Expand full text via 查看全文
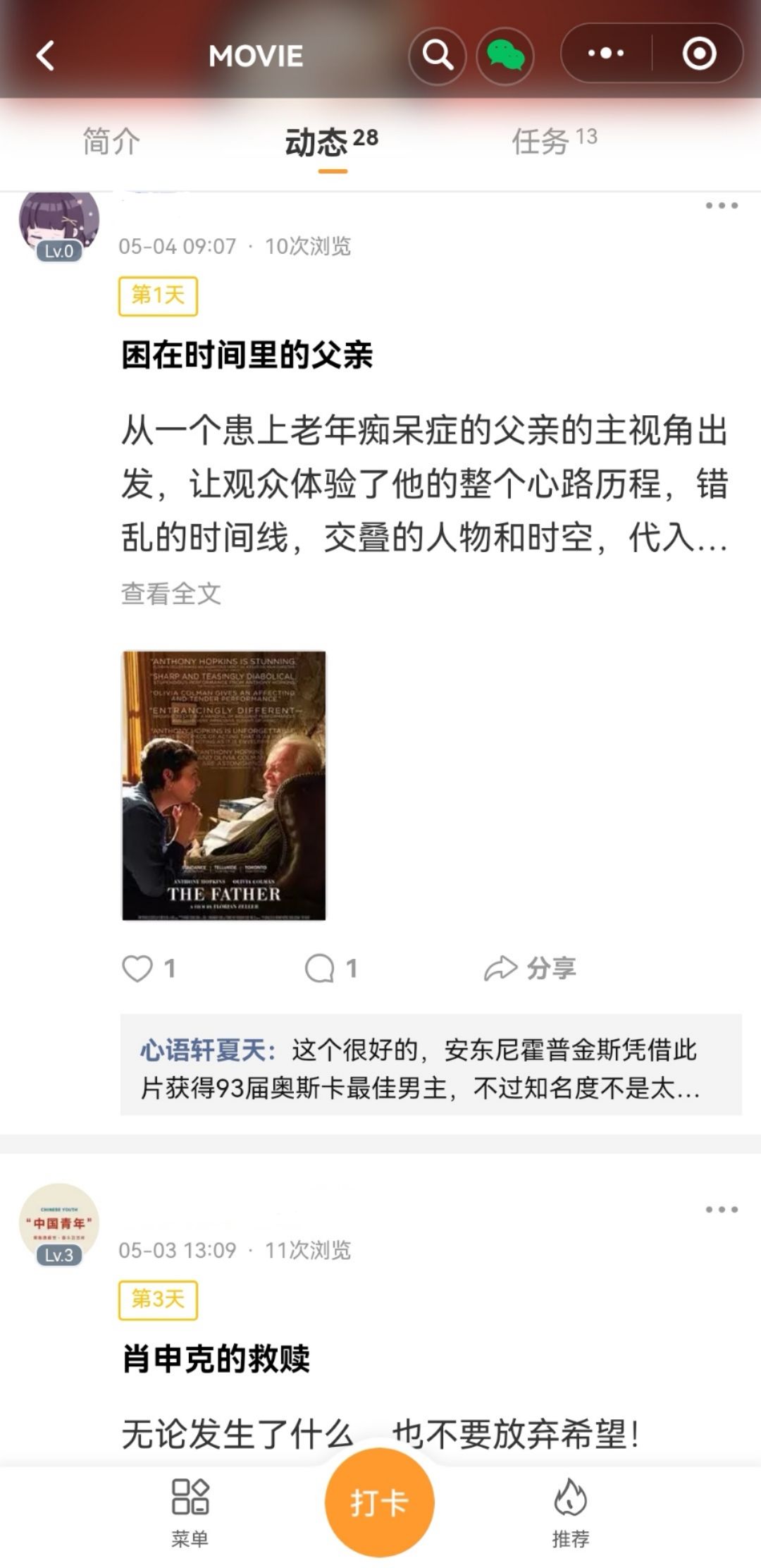The height and width of the screenshot is (1568, 761). point(171,594)
